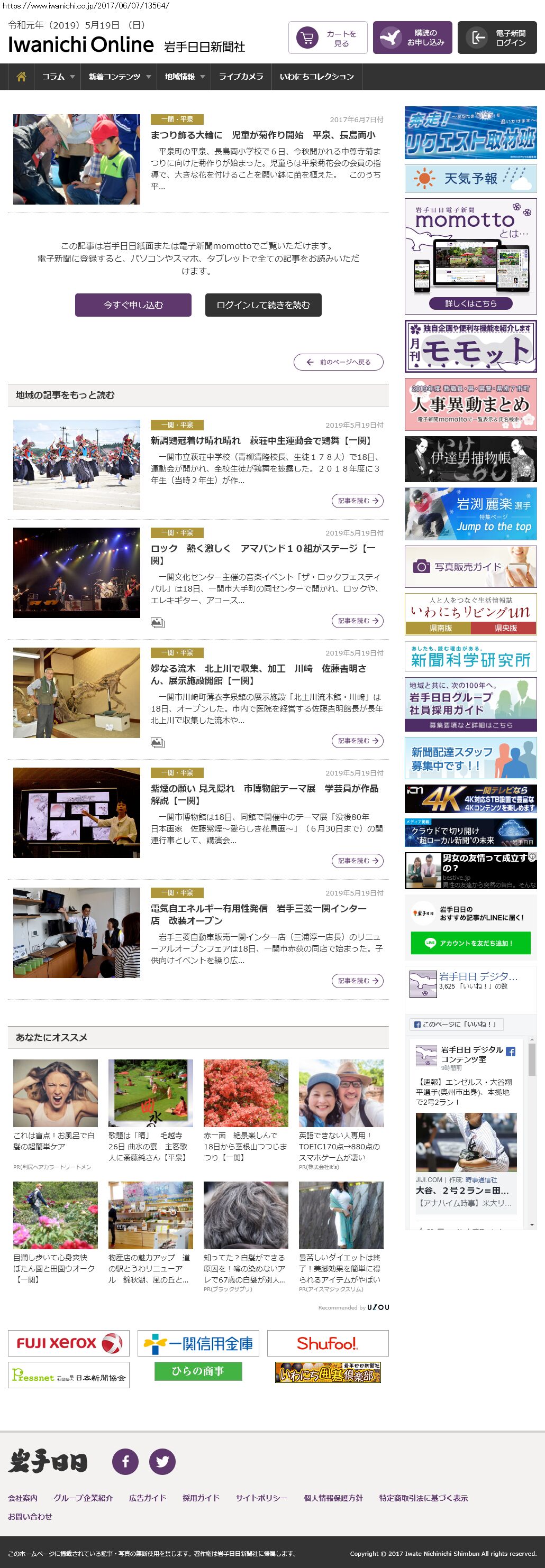Open the 個人情報保護方針 footer link
The height and width of the screenshot is (1568, 545).
click(333, 1498)
